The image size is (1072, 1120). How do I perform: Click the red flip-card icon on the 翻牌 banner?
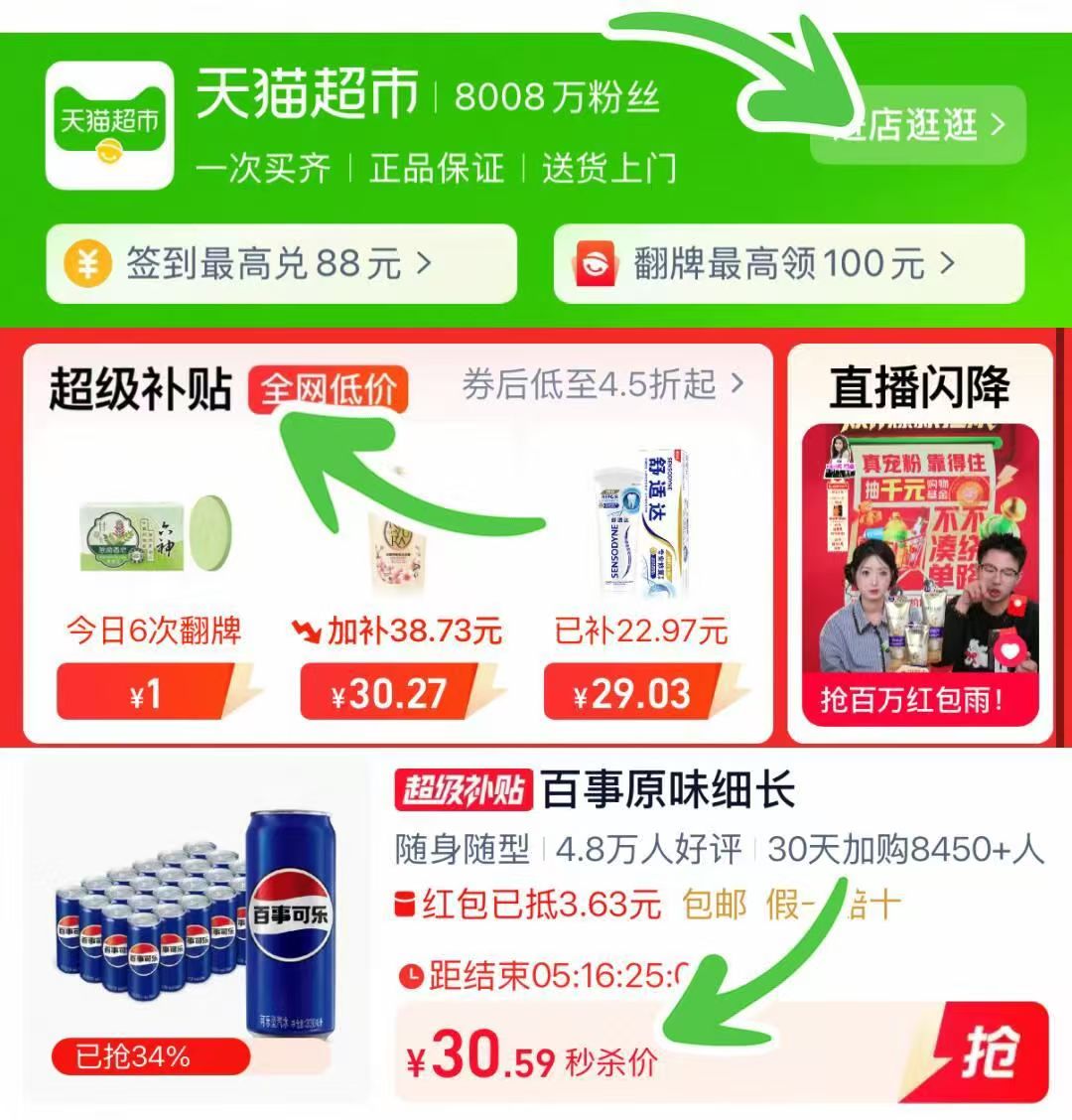596,264
